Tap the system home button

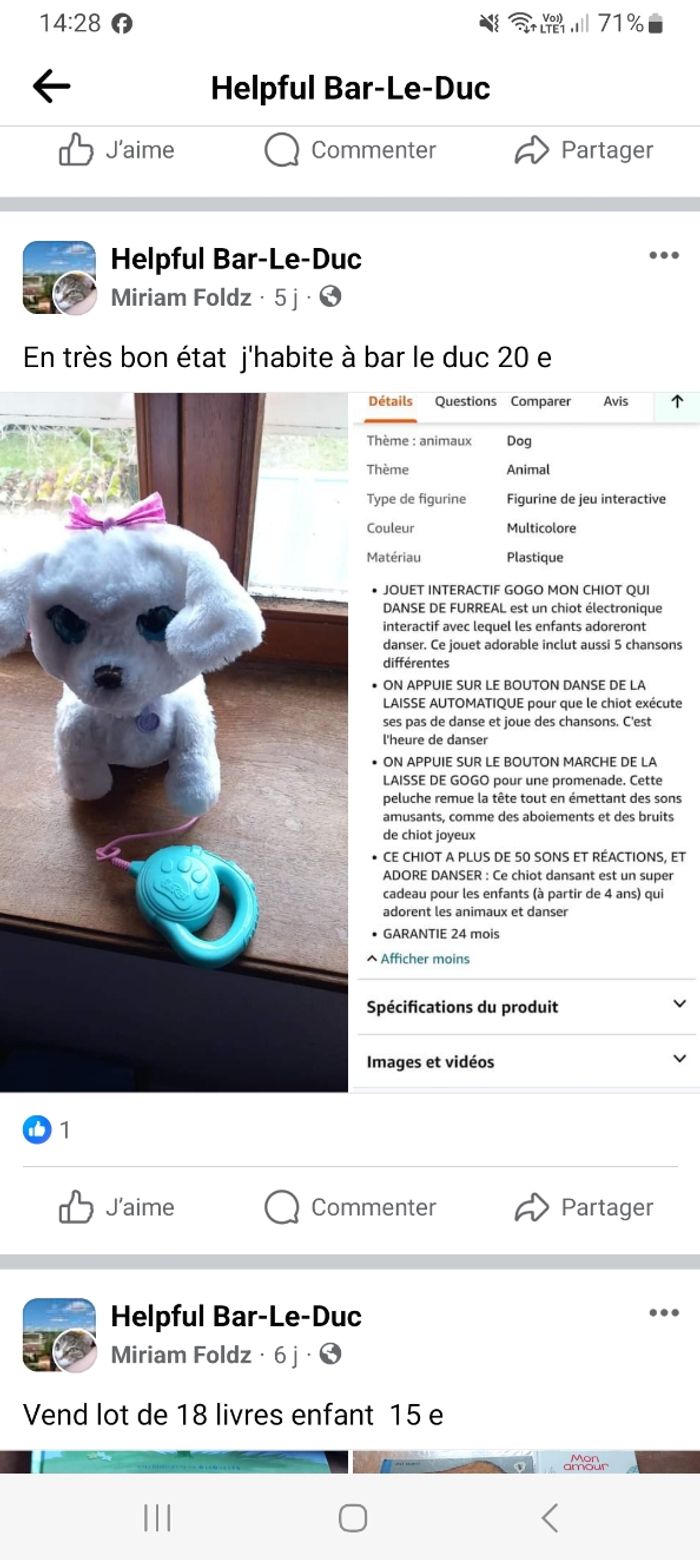352,1518
